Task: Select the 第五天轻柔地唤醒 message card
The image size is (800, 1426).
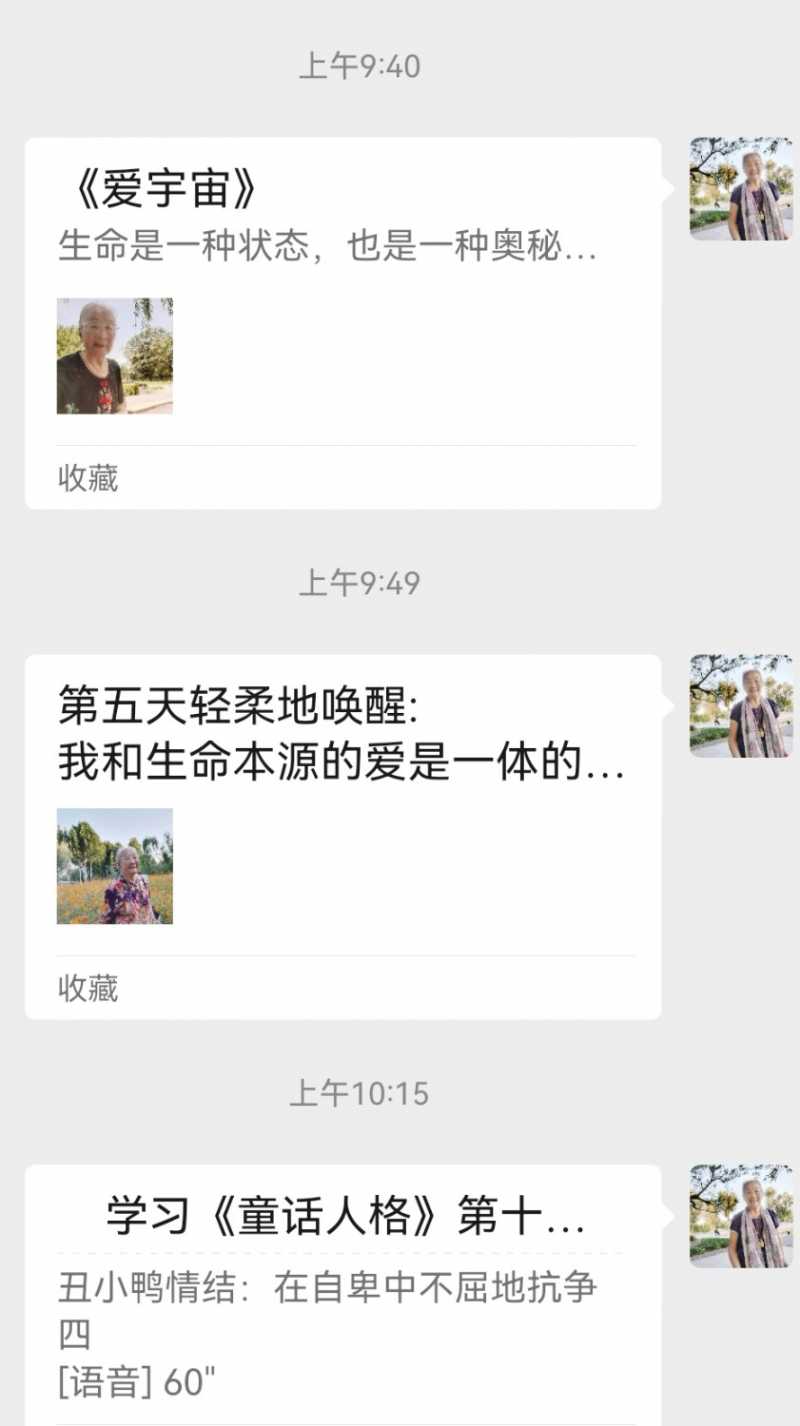Action: (345, 830)
